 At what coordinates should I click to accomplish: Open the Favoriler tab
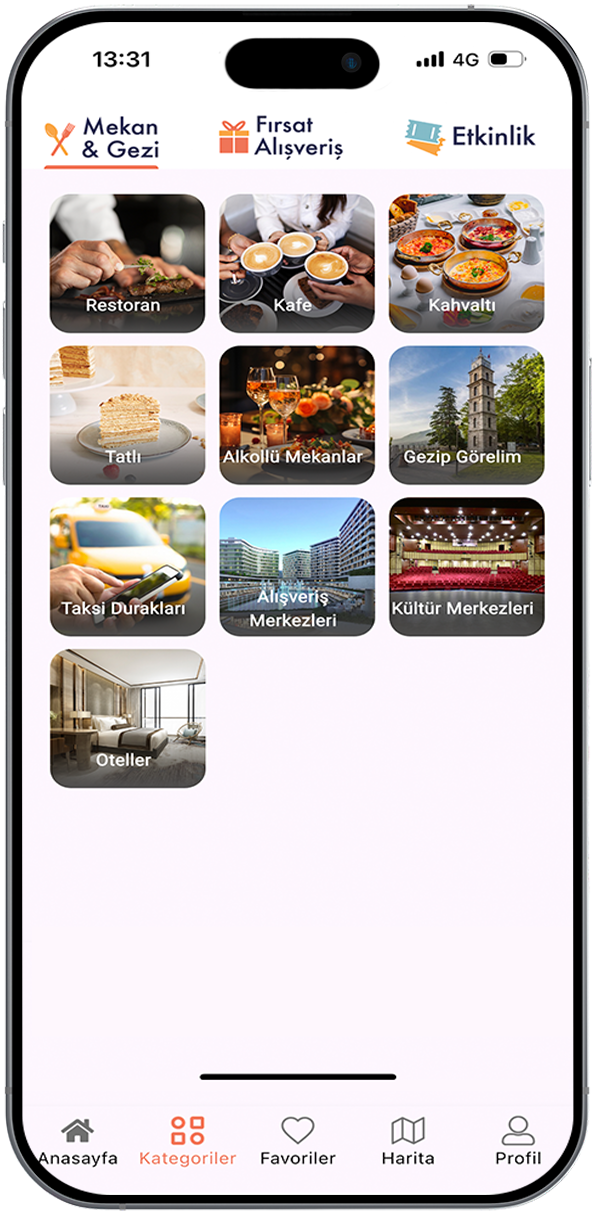(297, 1142)
